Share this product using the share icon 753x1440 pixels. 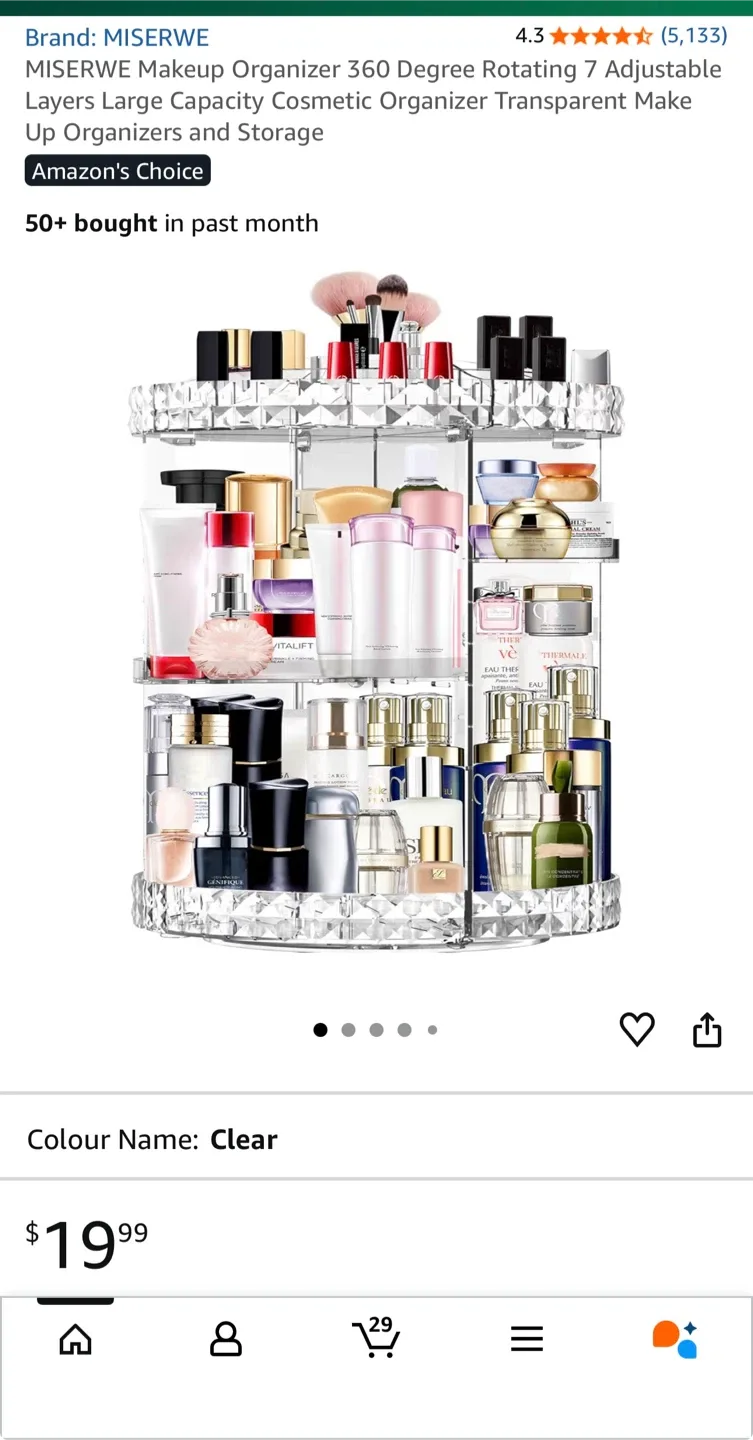707,1029
